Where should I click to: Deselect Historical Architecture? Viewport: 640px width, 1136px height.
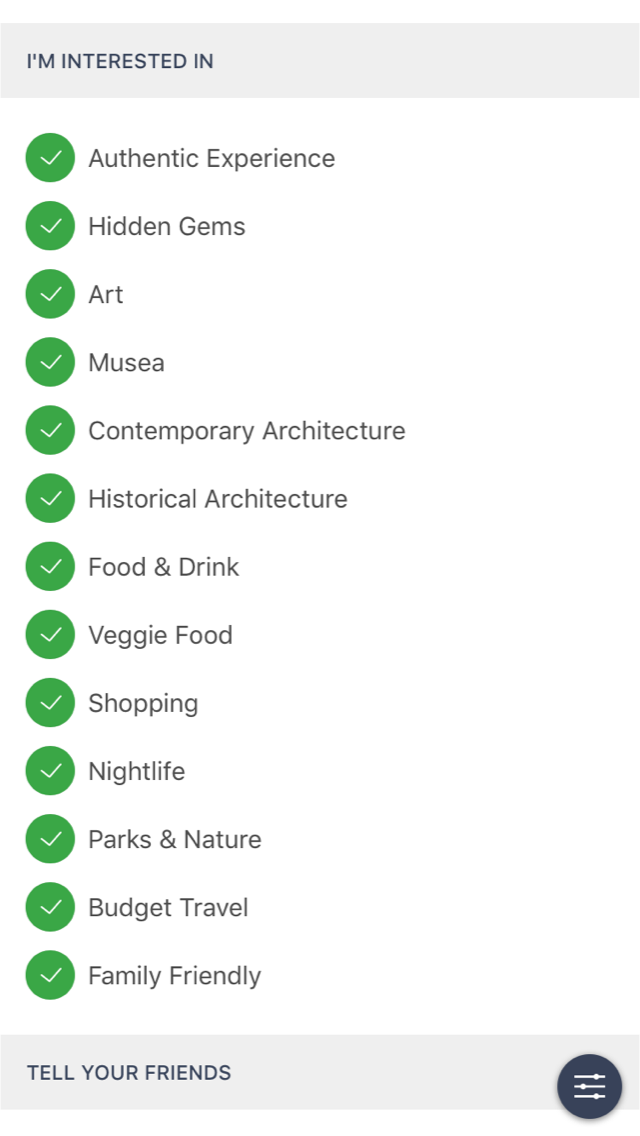click(x=50, y=498)
